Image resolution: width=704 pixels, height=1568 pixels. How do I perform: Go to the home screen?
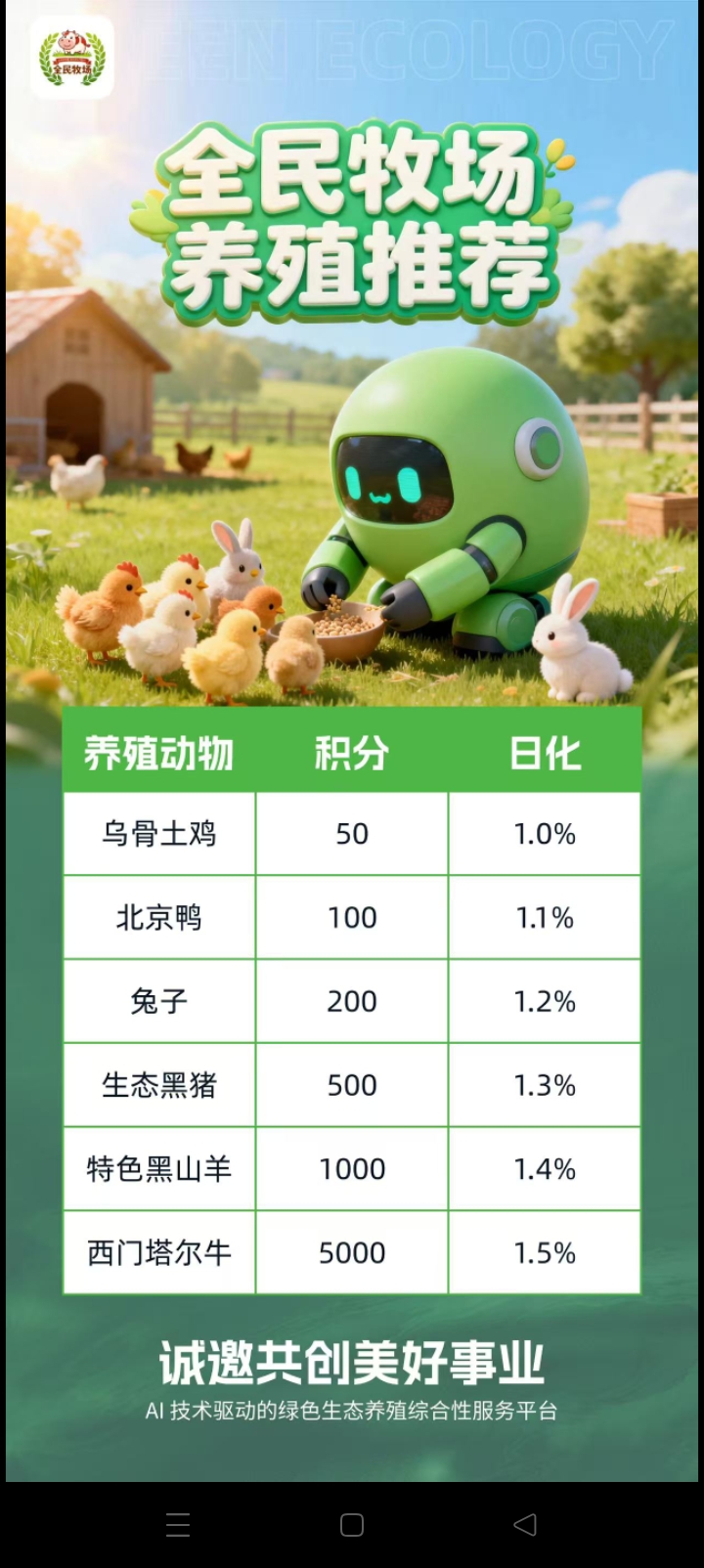[x=352, y=1524]
